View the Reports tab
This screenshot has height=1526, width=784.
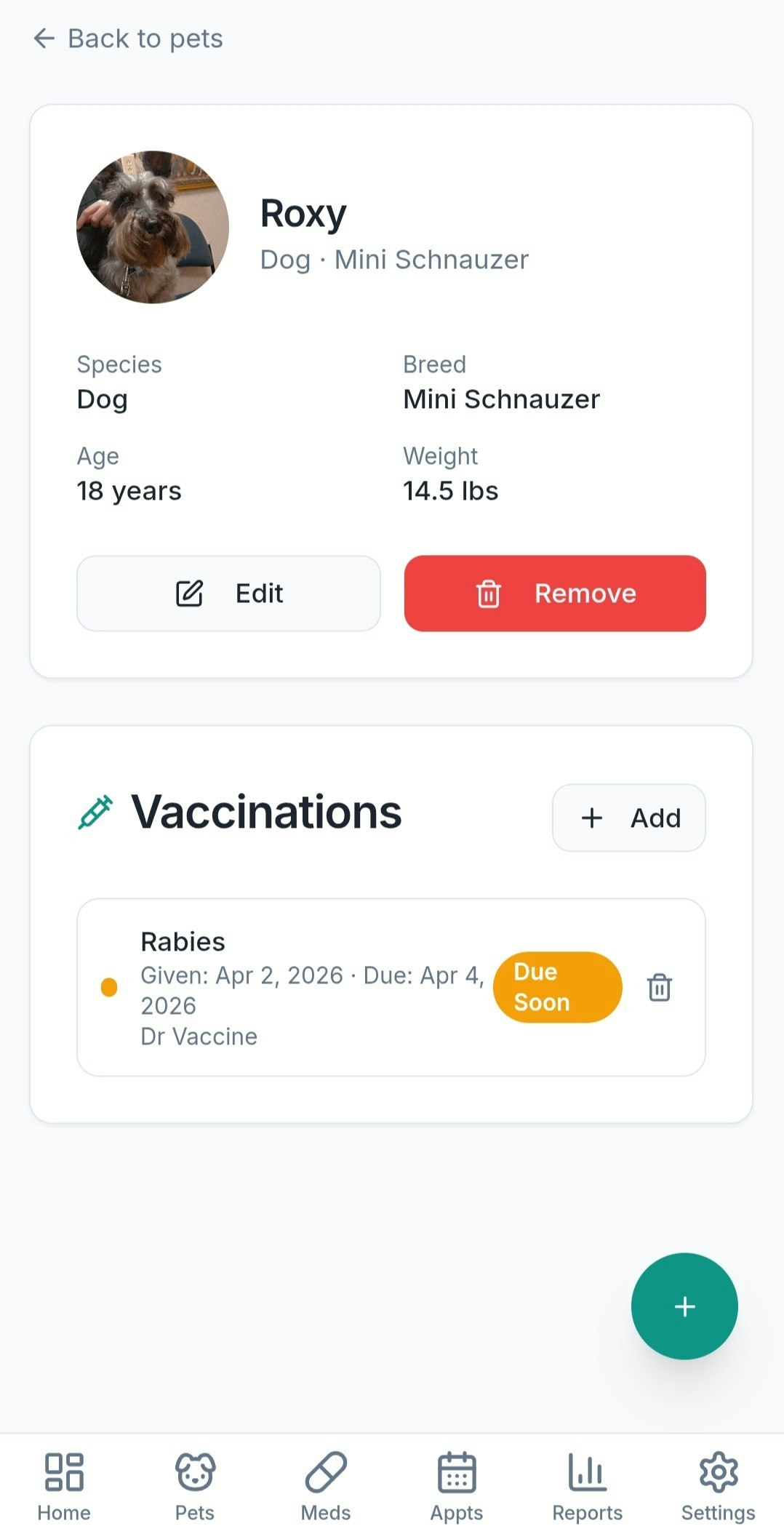[588, 1485]
